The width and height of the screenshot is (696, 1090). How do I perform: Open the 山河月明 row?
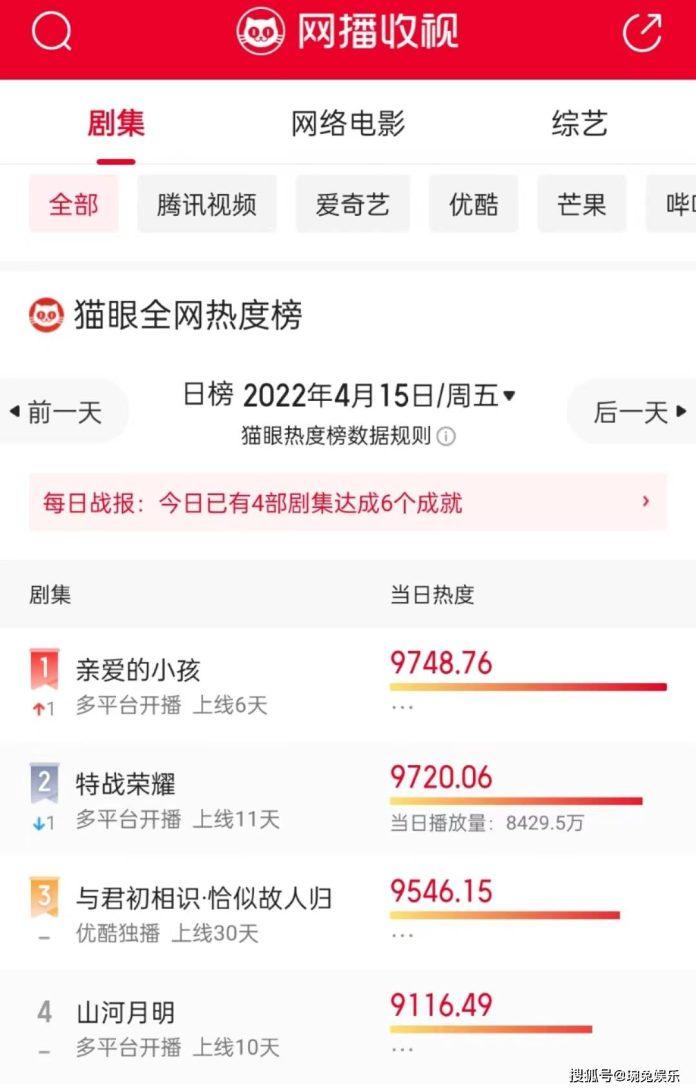(x=126, y=1012)
